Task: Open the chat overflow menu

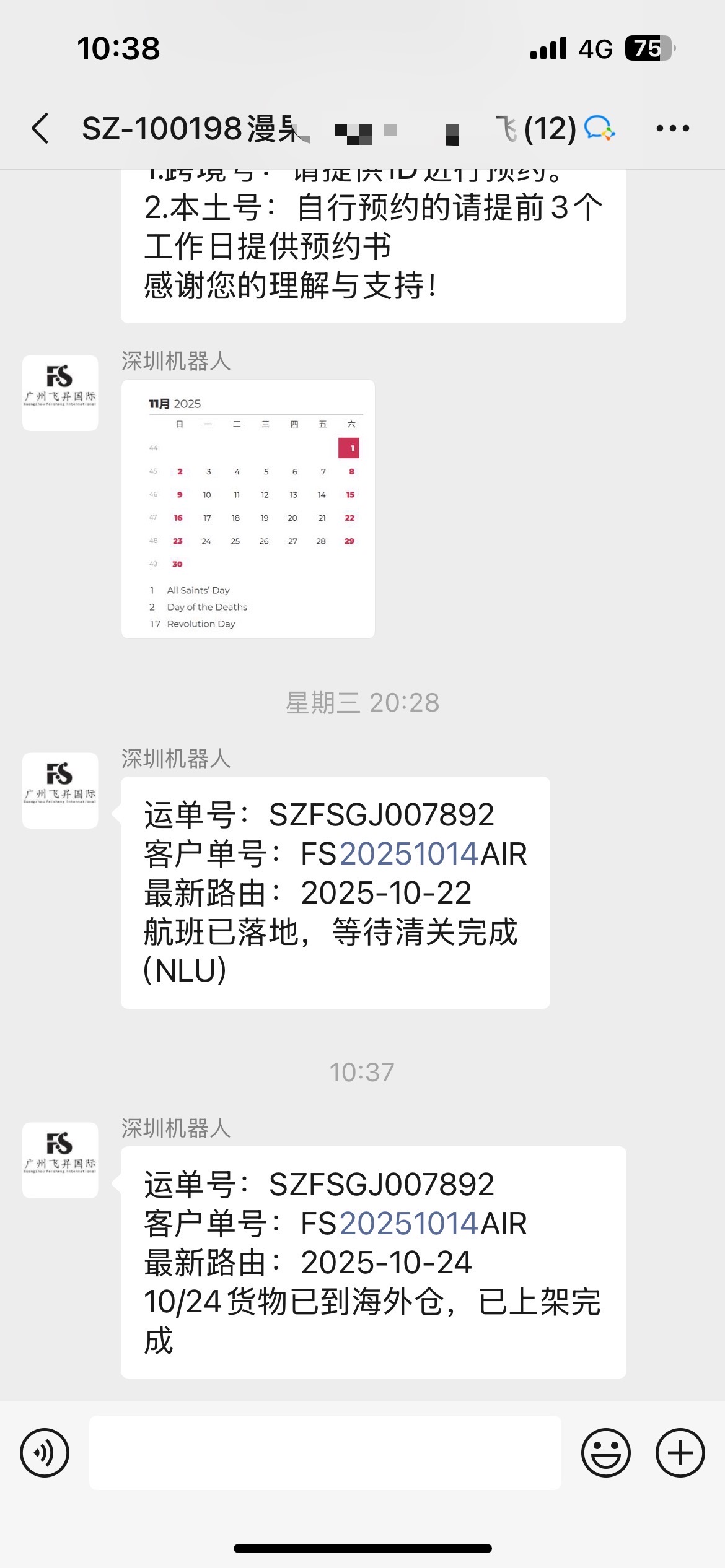Action: [672, 129]
